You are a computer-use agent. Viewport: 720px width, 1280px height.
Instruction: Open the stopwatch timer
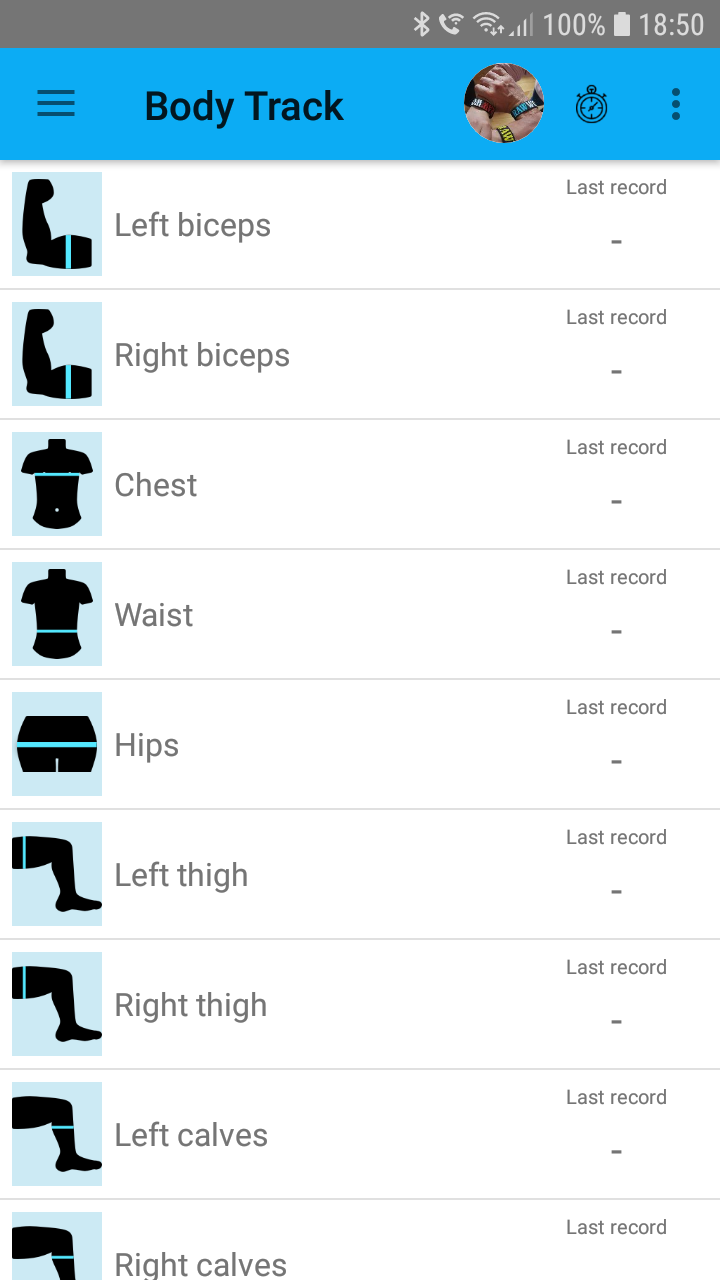click(591, 104)
